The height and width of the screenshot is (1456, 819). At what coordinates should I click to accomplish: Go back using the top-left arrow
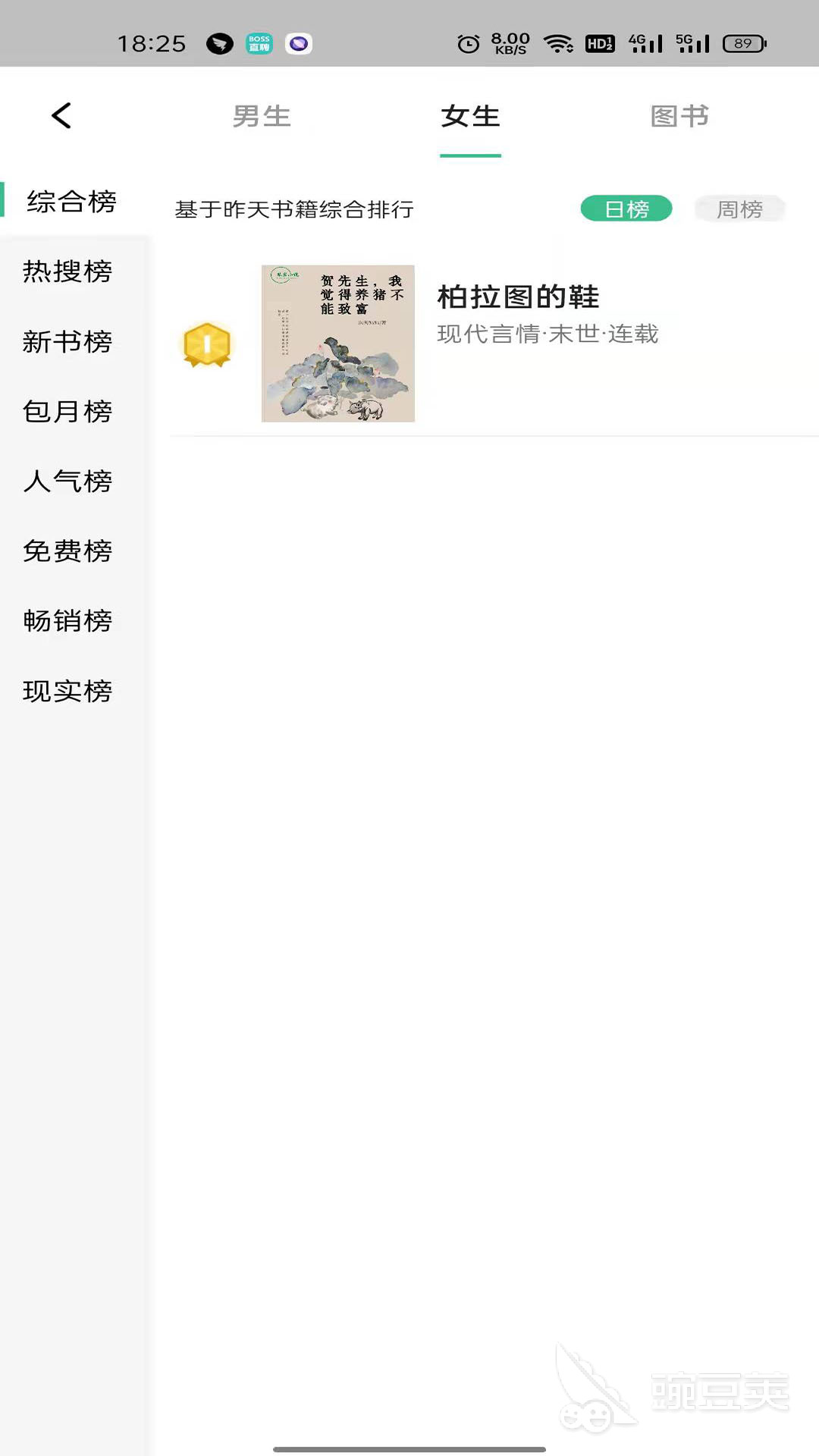click(x=61, y=116)
